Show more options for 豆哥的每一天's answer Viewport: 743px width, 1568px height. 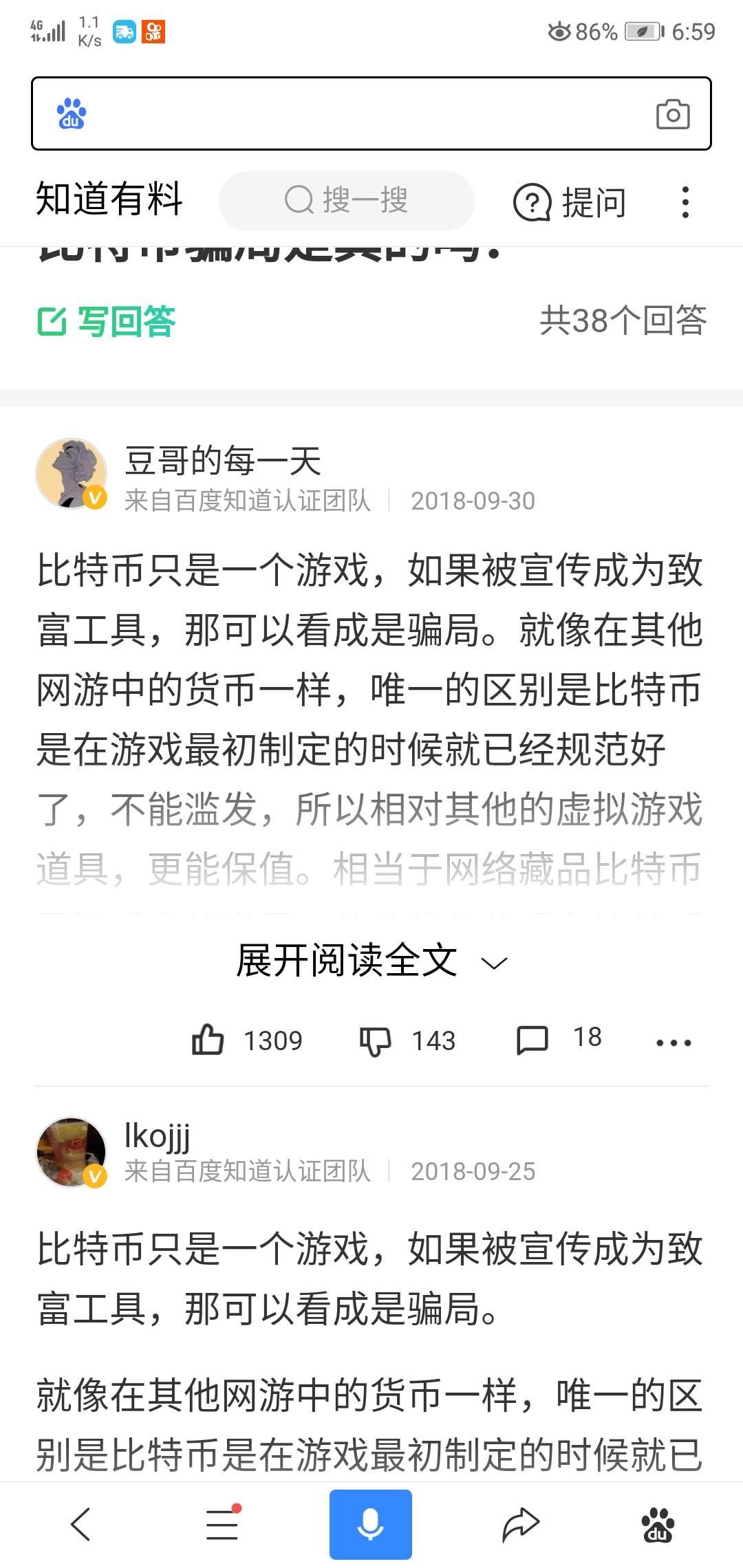[x=674, y=1043]
